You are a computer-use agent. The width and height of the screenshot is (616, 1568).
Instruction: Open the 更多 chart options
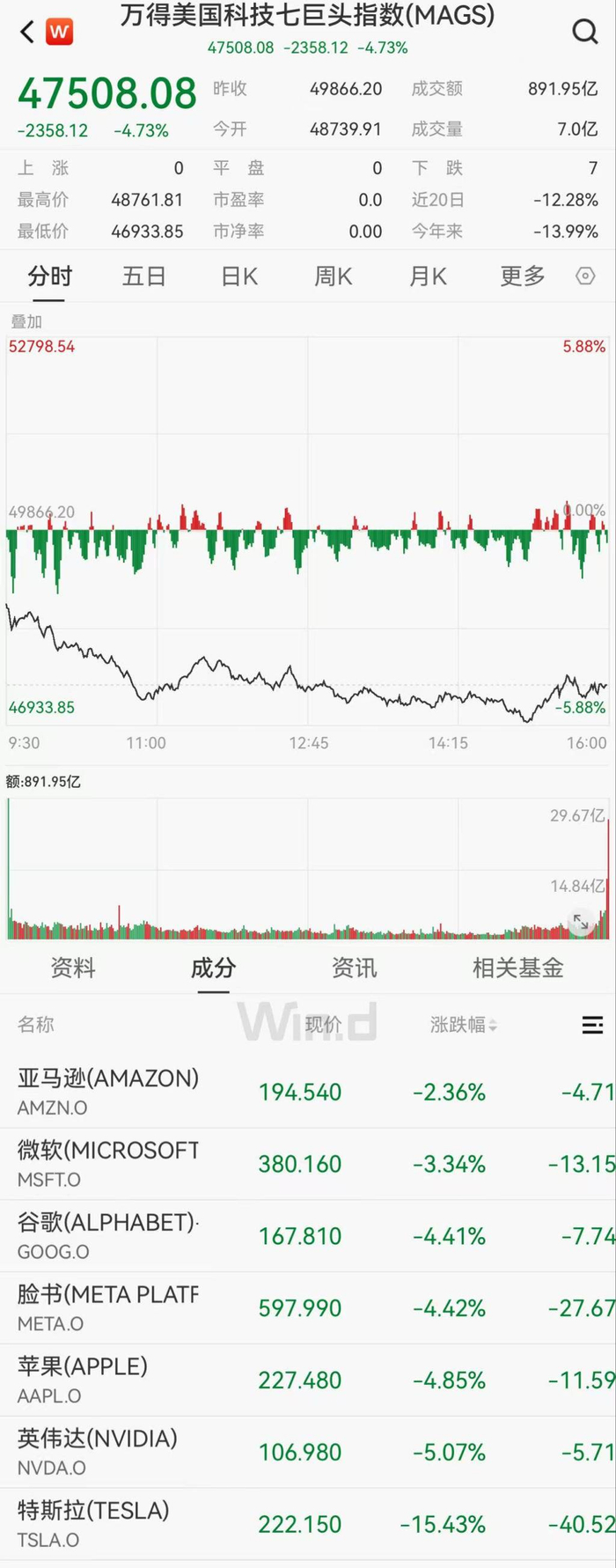[x=523, y=276]
